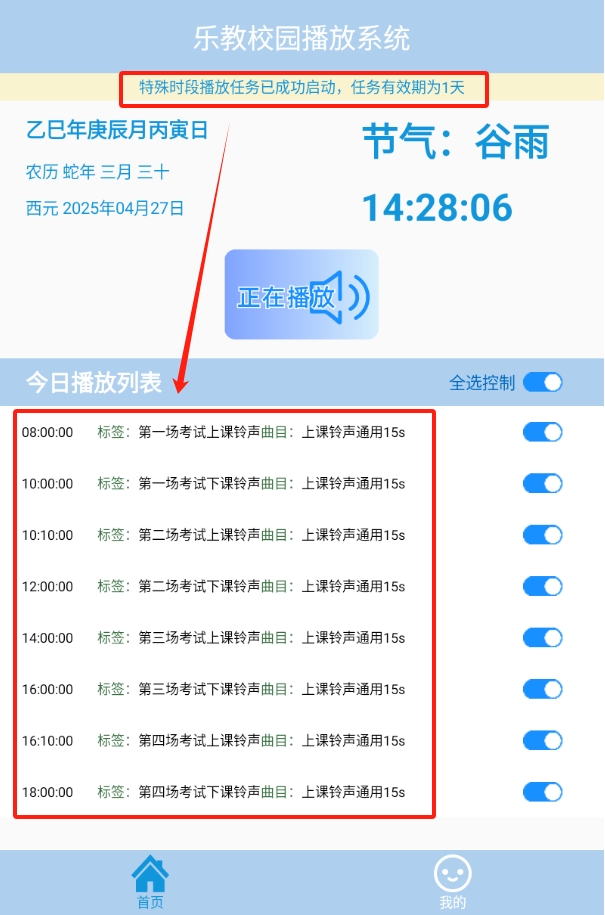This screenshot has height=915, width=605.
Task: Turn off the 10:00:00 schedule toggle
Action: pyautogui.click(x=542, y=484)
